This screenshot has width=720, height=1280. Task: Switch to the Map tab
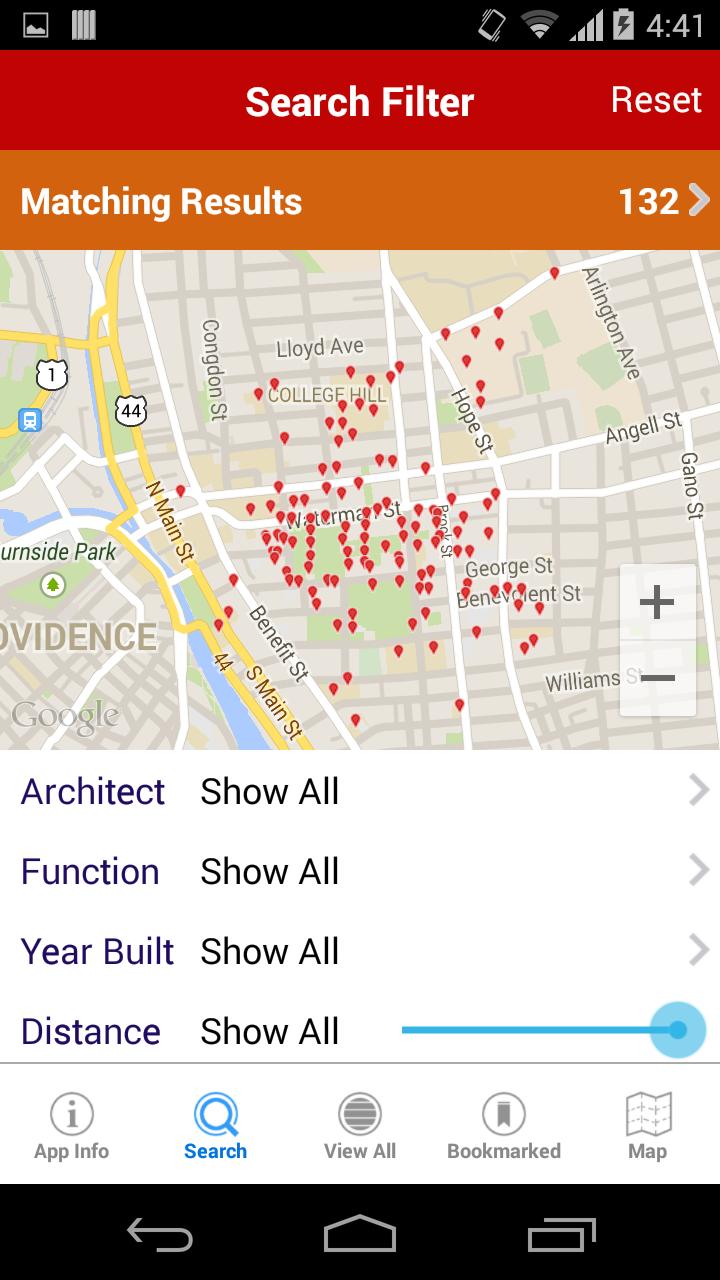(647, 1126)
